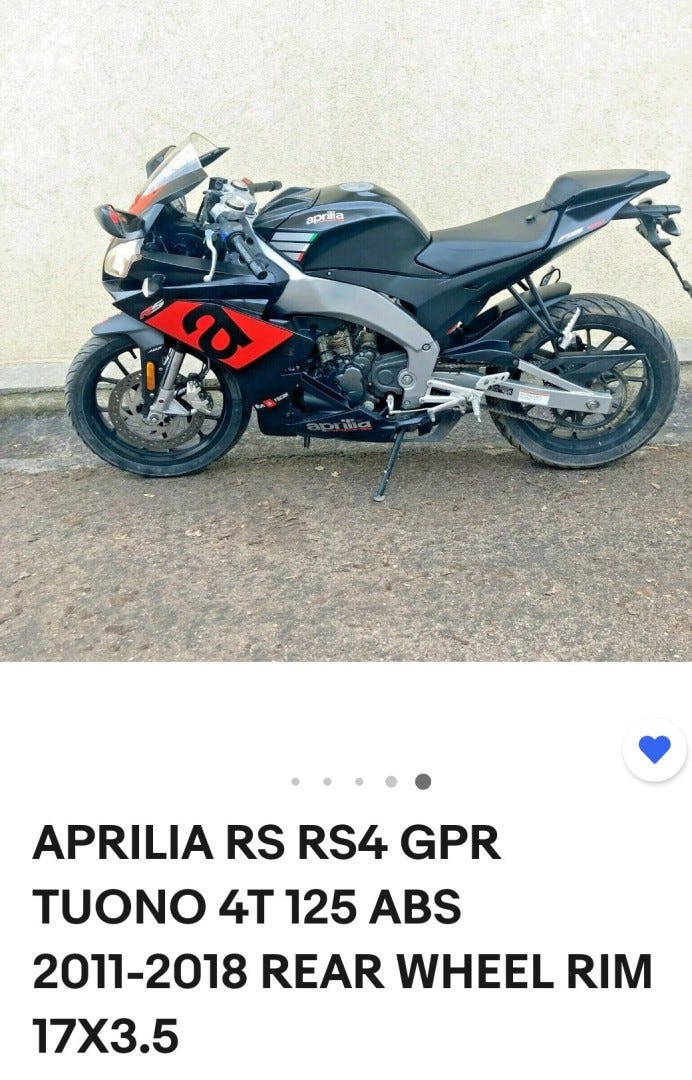Screen dimensions: 692x1080
Task: Open the Aprilia motorcycle photo full screen
Action: [346, 330]
